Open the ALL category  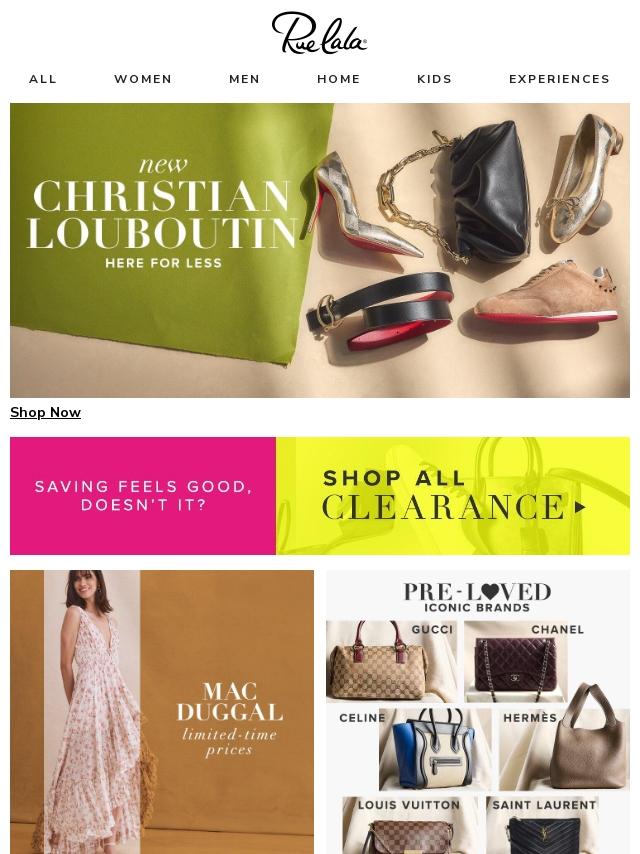tap(43, 79)
